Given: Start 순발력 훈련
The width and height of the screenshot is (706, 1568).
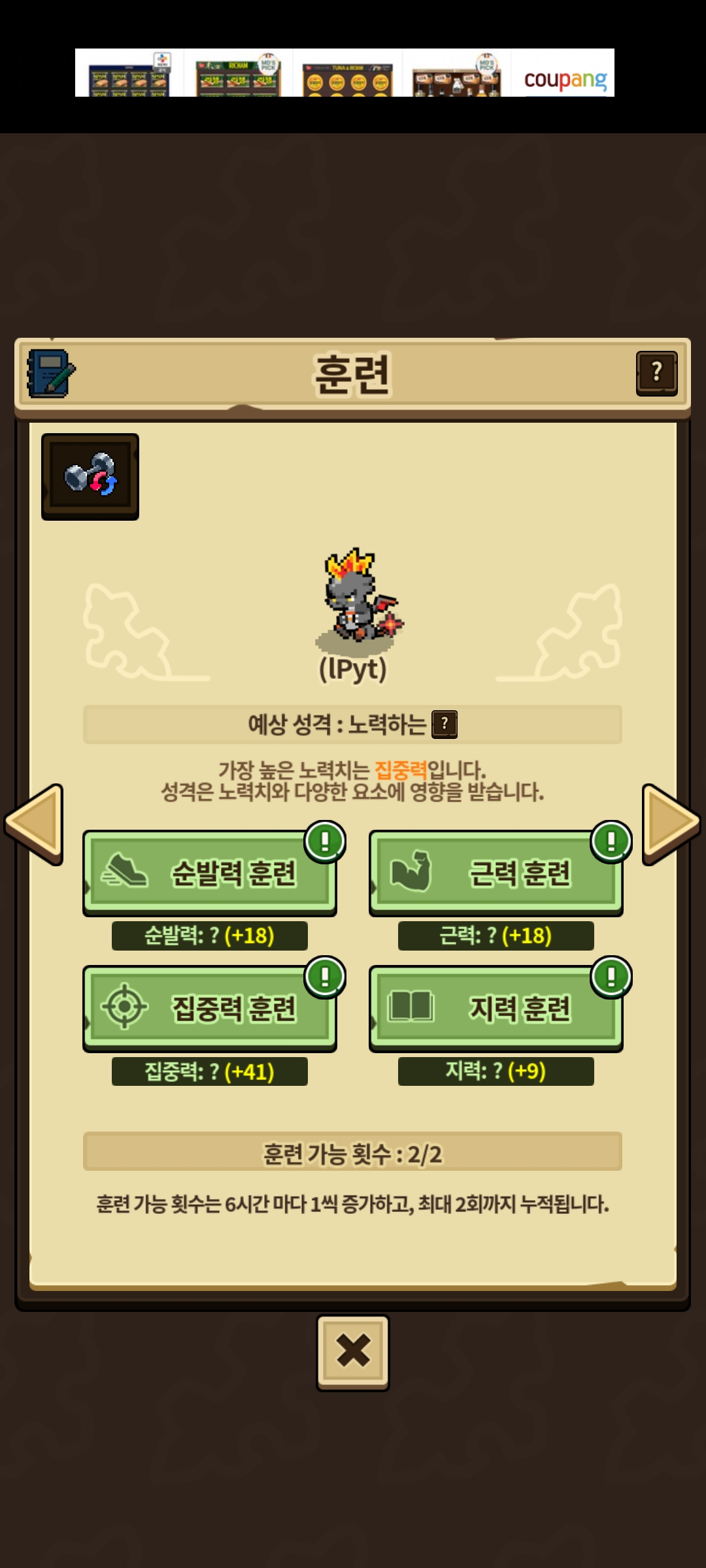Looking at the screenshot, I should (x=209, y=873).
